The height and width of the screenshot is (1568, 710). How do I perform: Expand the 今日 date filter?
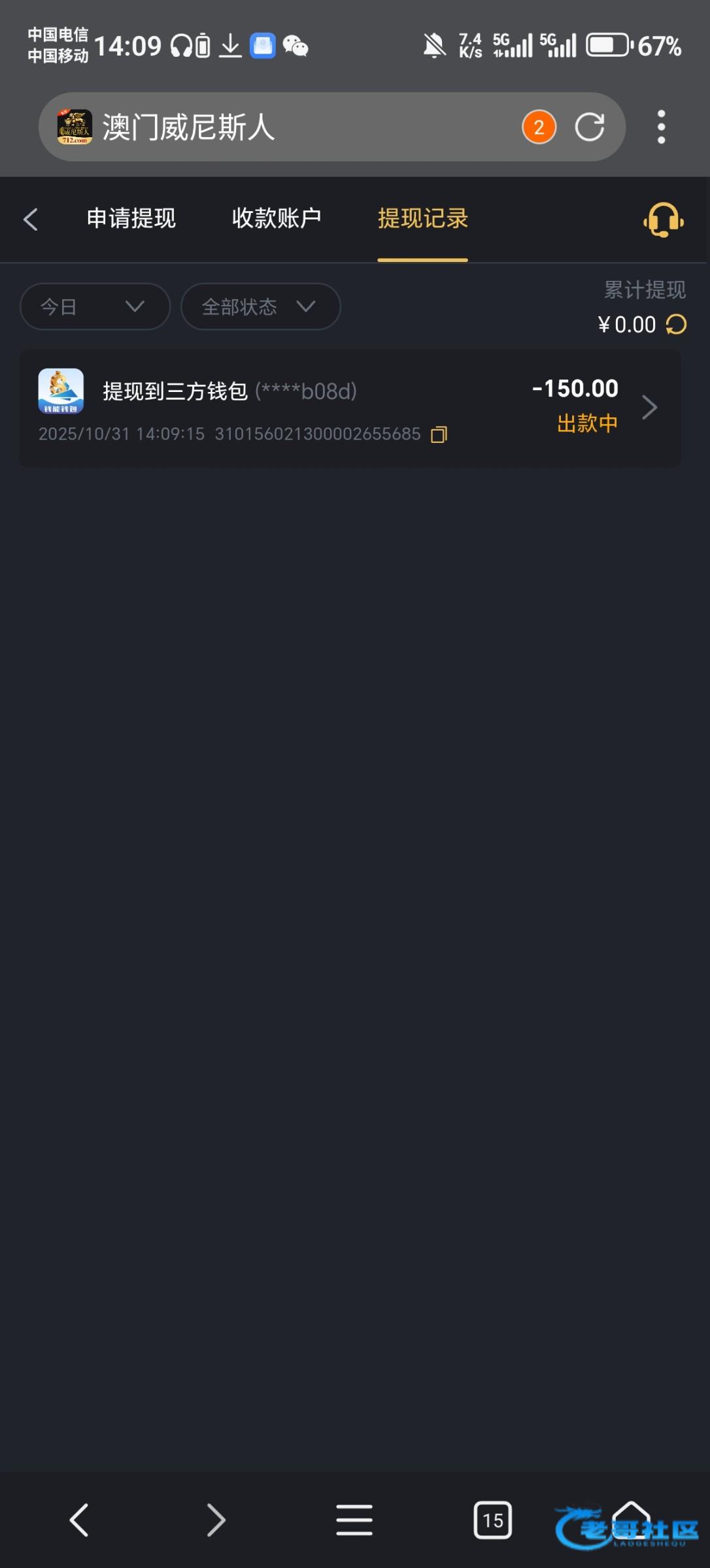tap(95, 306)
